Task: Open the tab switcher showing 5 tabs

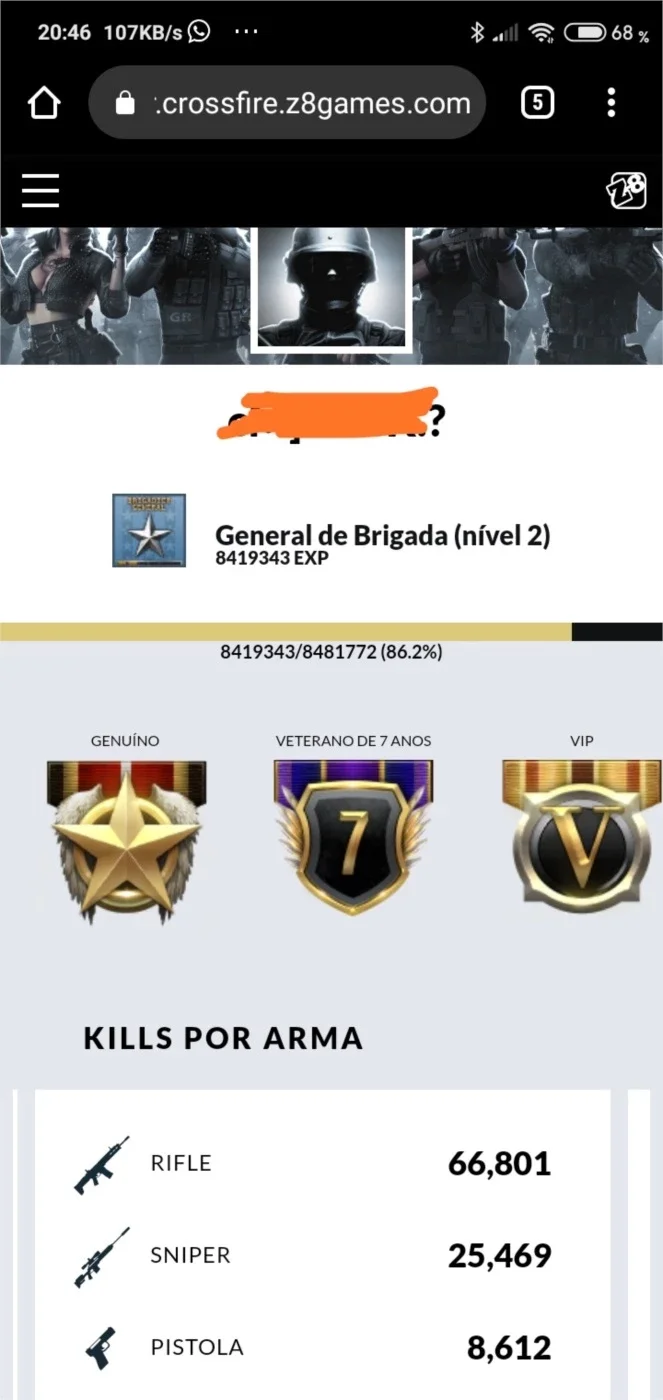Action: [x=538, y=103]
